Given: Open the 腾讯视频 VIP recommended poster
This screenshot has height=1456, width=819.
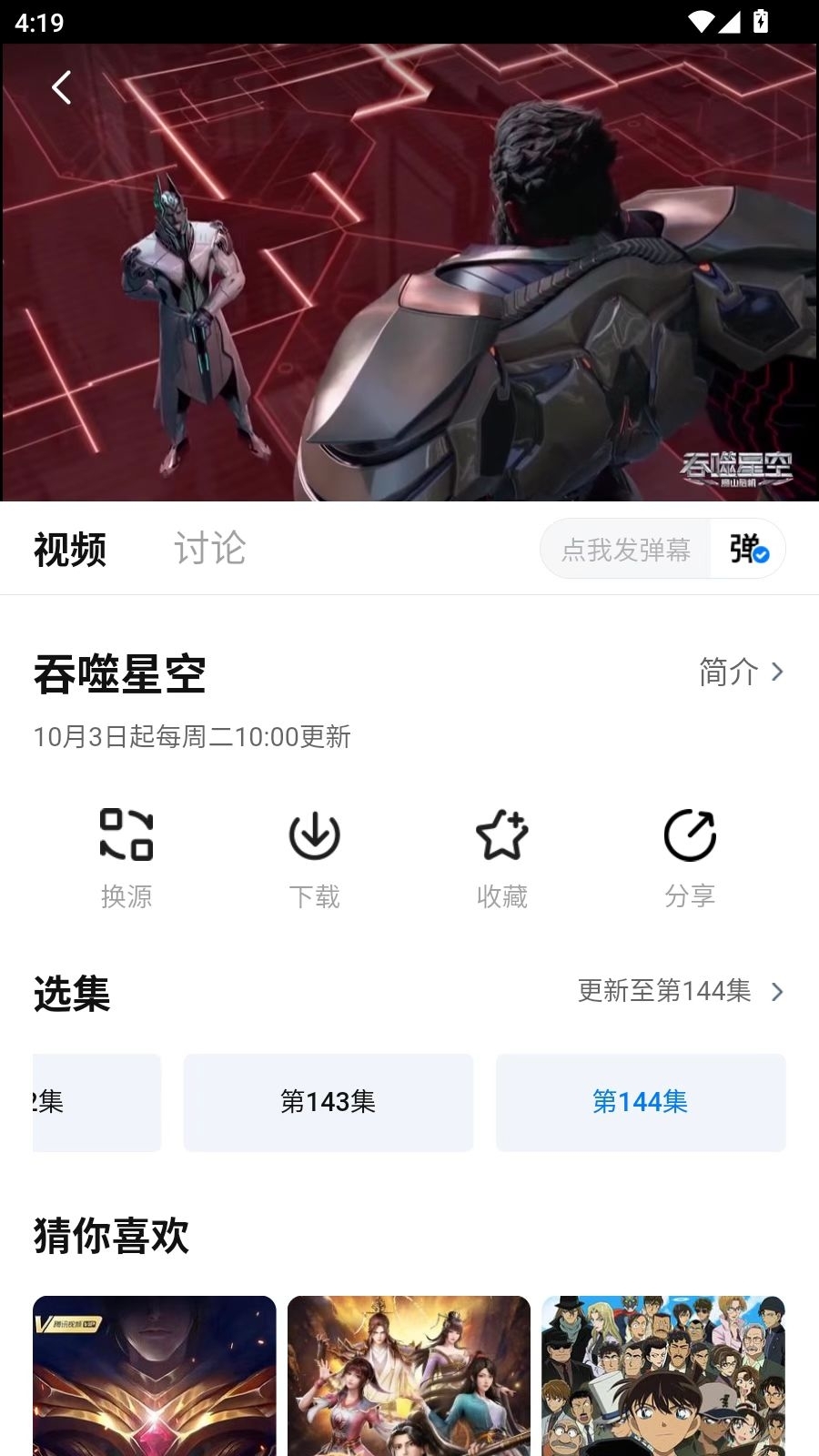Looking at the screenshot, I should (155, 1374).
